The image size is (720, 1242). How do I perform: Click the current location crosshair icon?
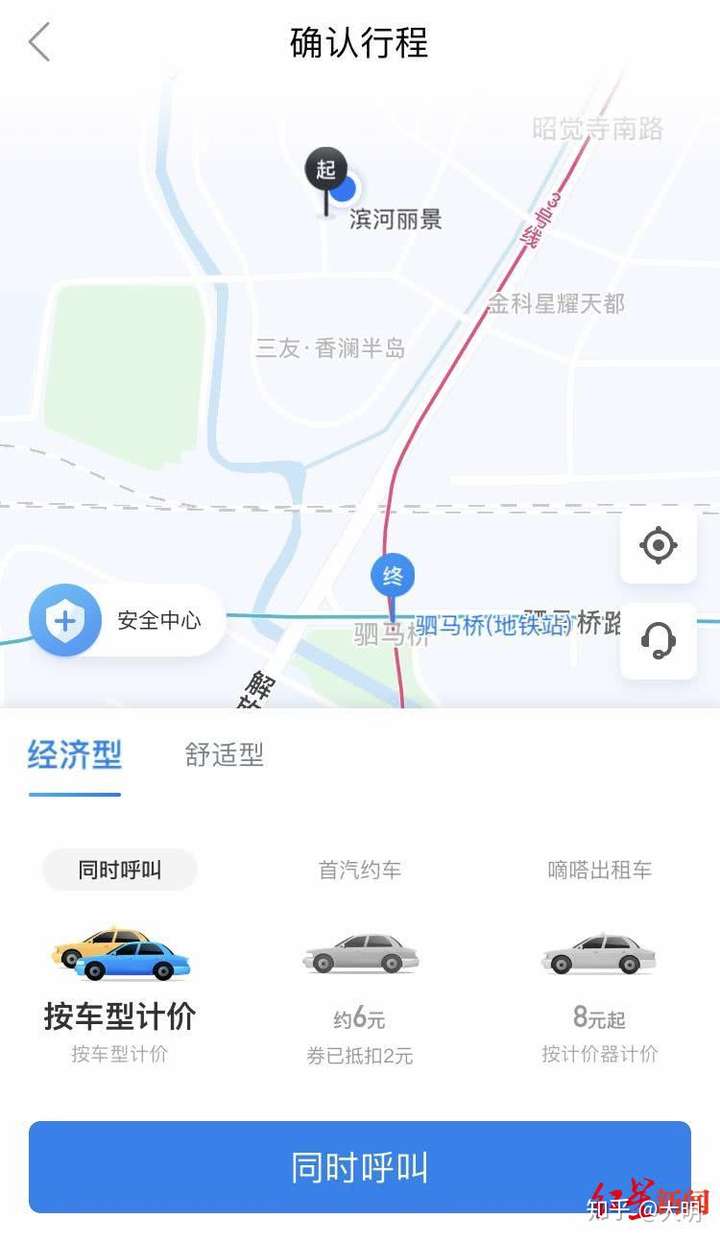657,545
